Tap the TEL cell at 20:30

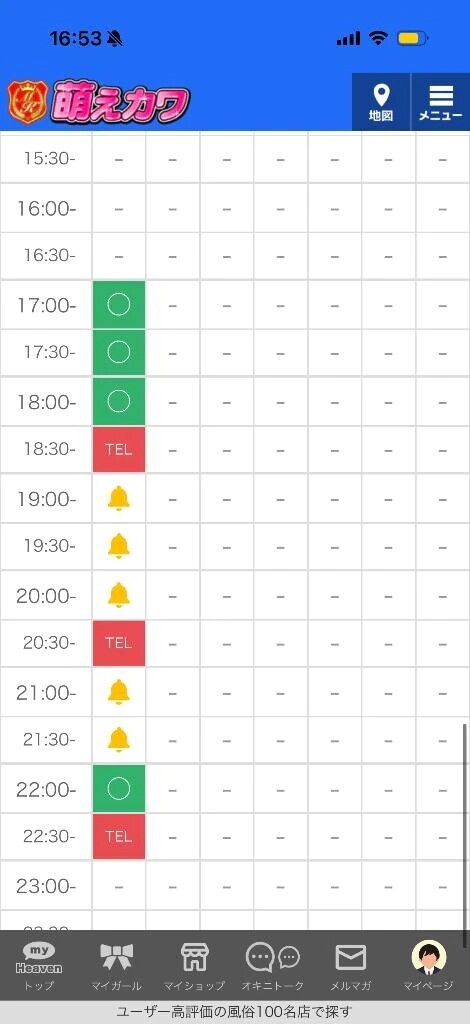pos(119,643)
